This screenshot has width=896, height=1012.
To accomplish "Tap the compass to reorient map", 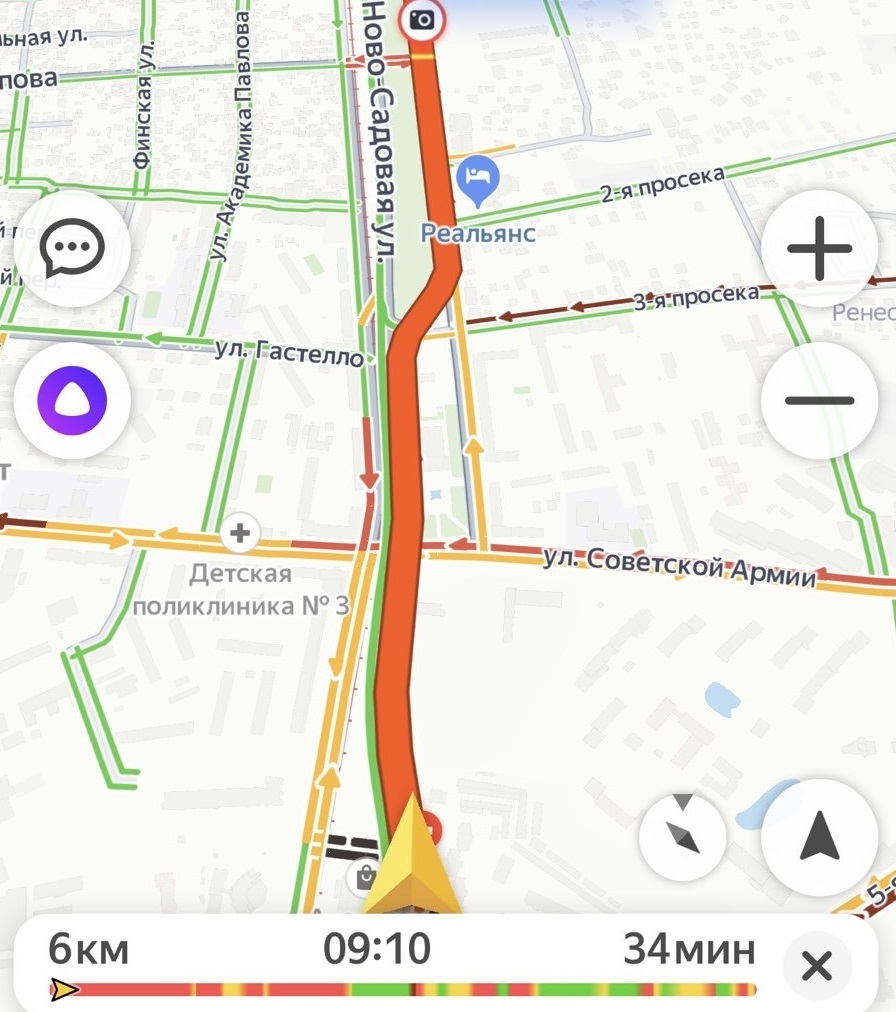I will 683,838.
